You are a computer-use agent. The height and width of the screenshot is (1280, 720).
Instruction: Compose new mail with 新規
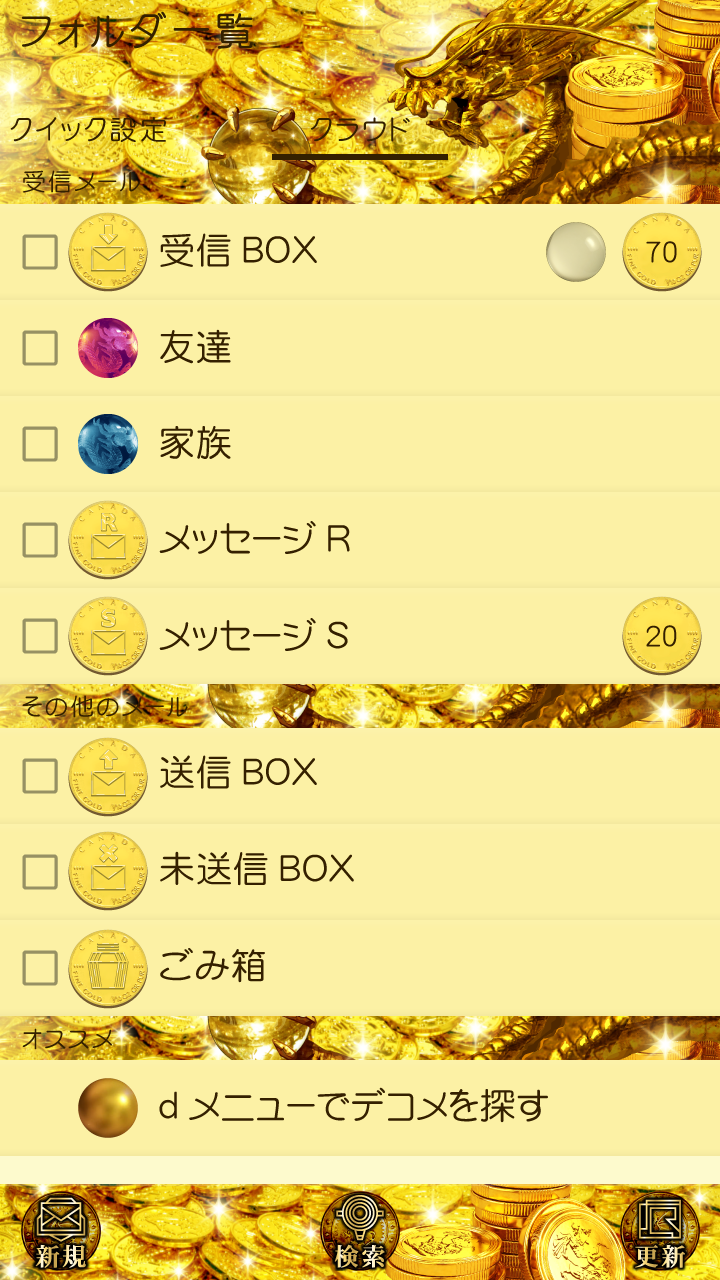61,1232
